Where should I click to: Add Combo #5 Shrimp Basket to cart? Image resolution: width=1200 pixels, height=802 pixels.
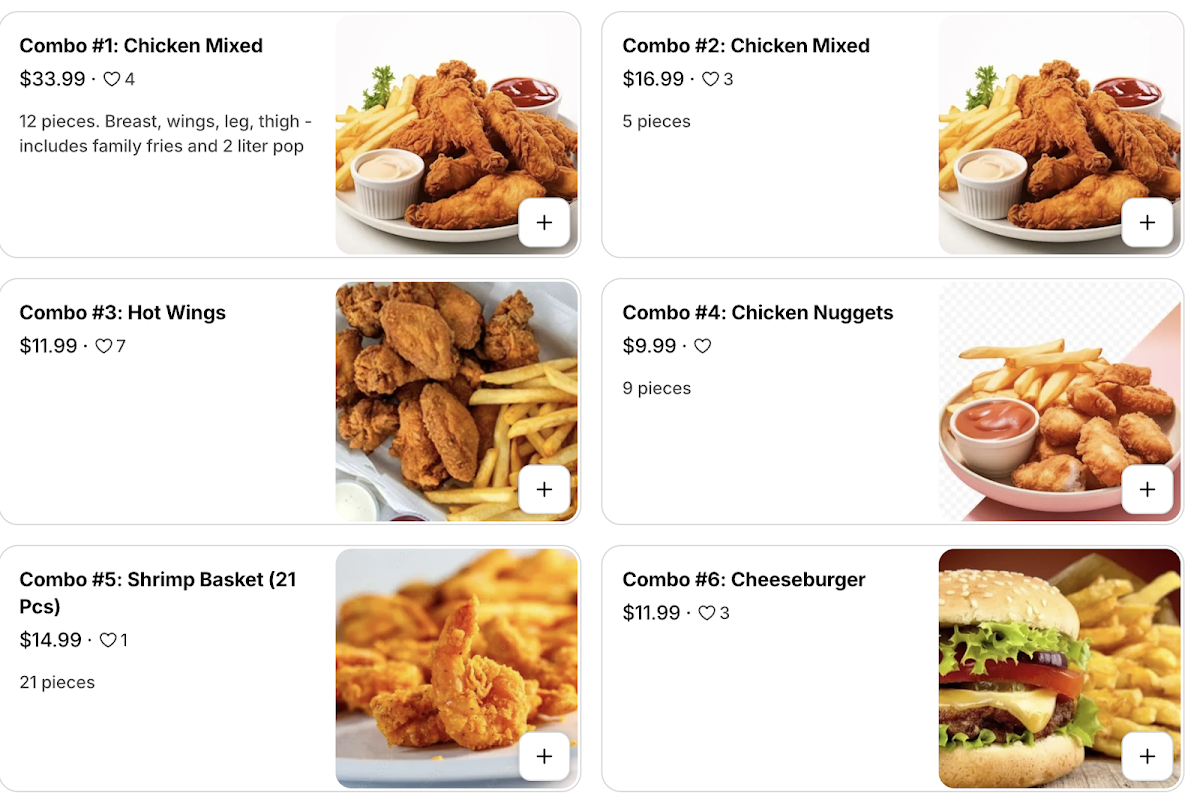544,756
